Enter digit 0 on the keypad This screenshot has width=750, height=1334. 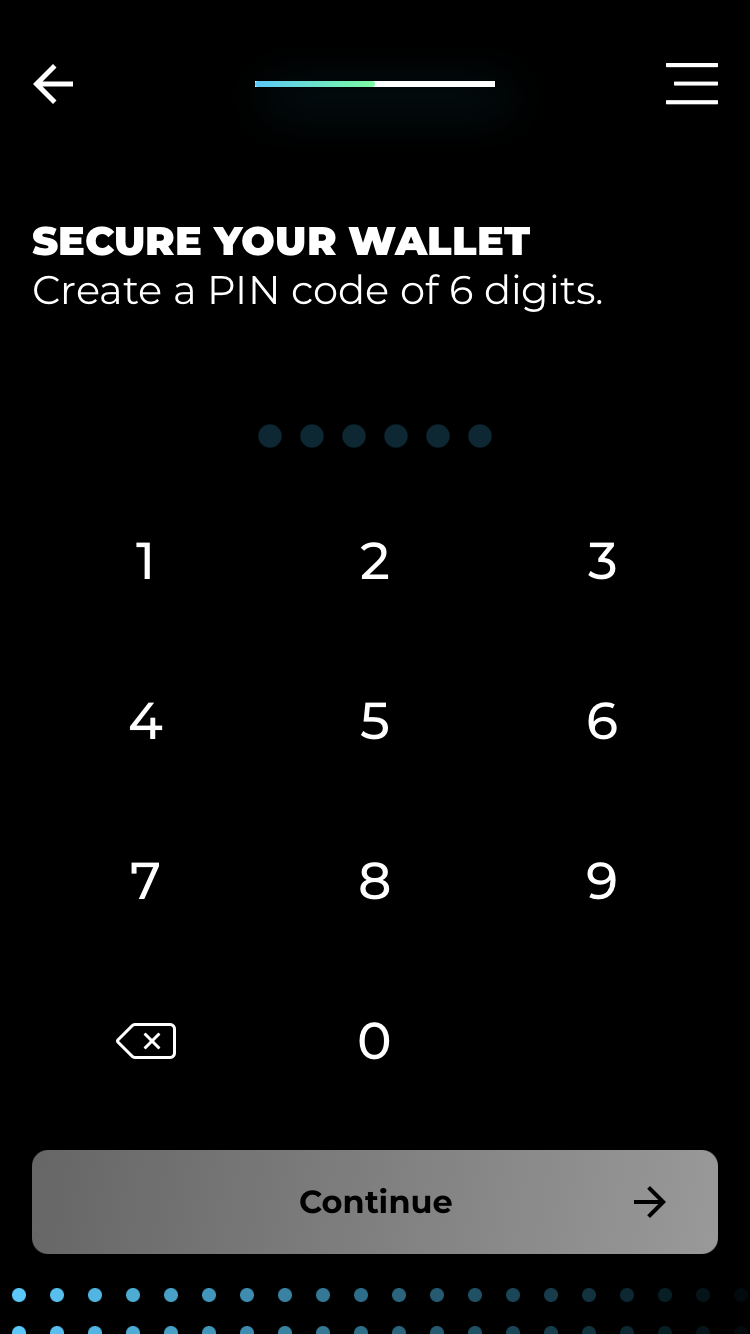coord(374,1041)
